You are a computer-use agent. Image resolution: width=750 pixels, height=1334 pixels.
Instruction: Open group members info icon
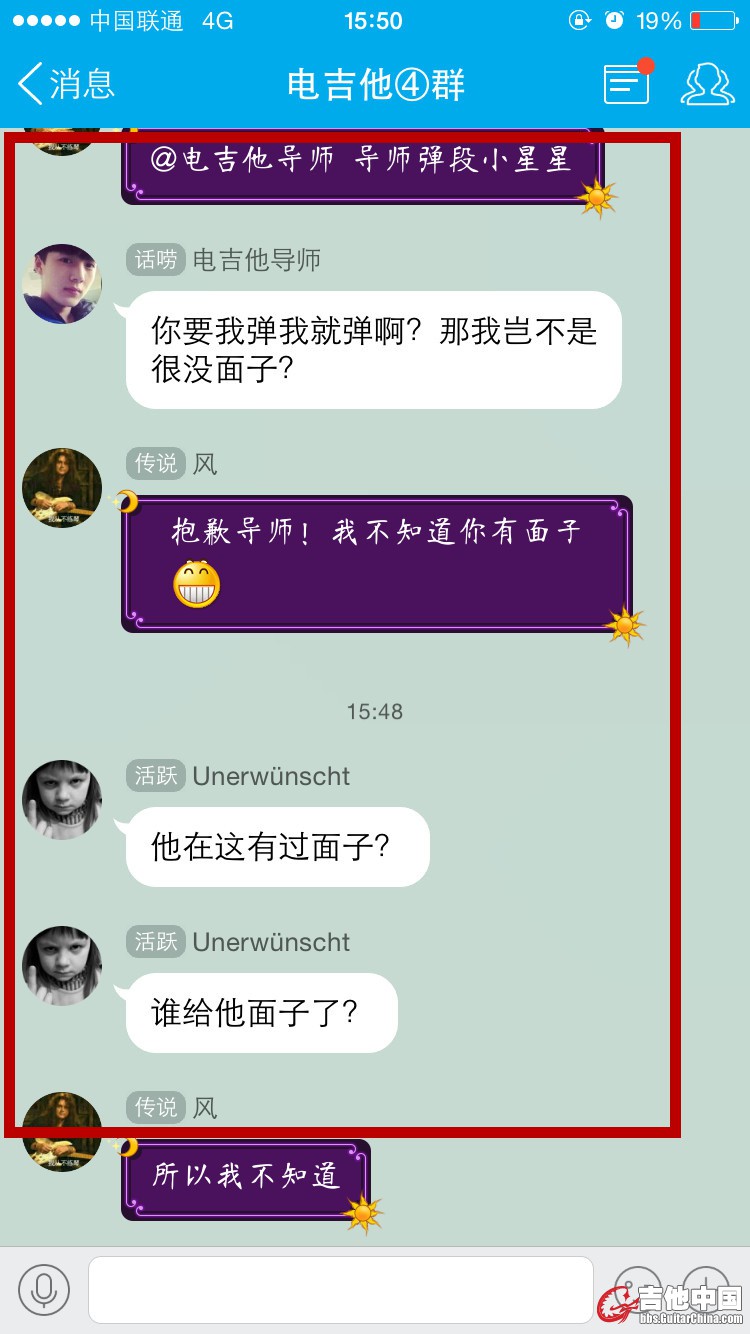[x=707, y=84]
